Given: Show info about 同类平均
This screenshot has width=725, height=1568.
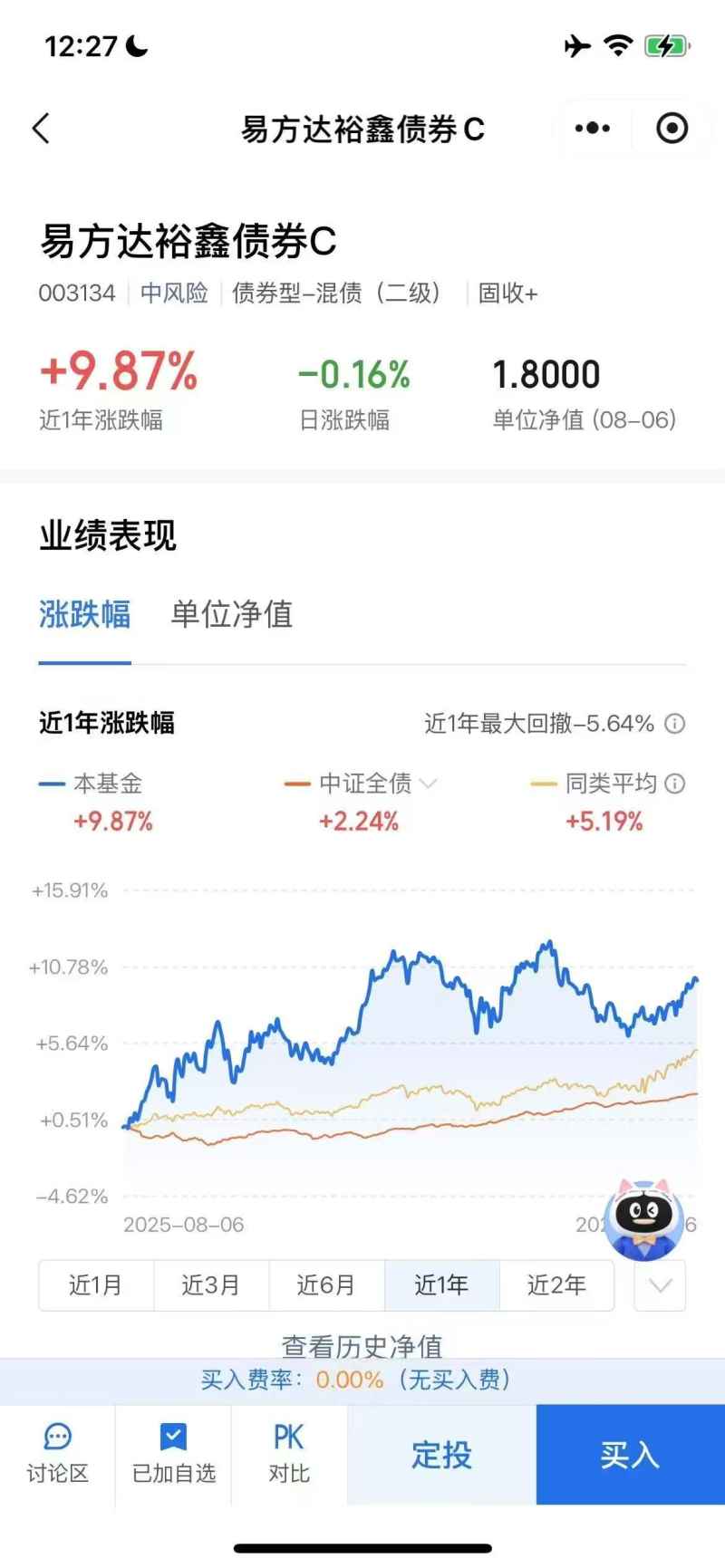Looking at the screenshot, I should click(675, 784).
